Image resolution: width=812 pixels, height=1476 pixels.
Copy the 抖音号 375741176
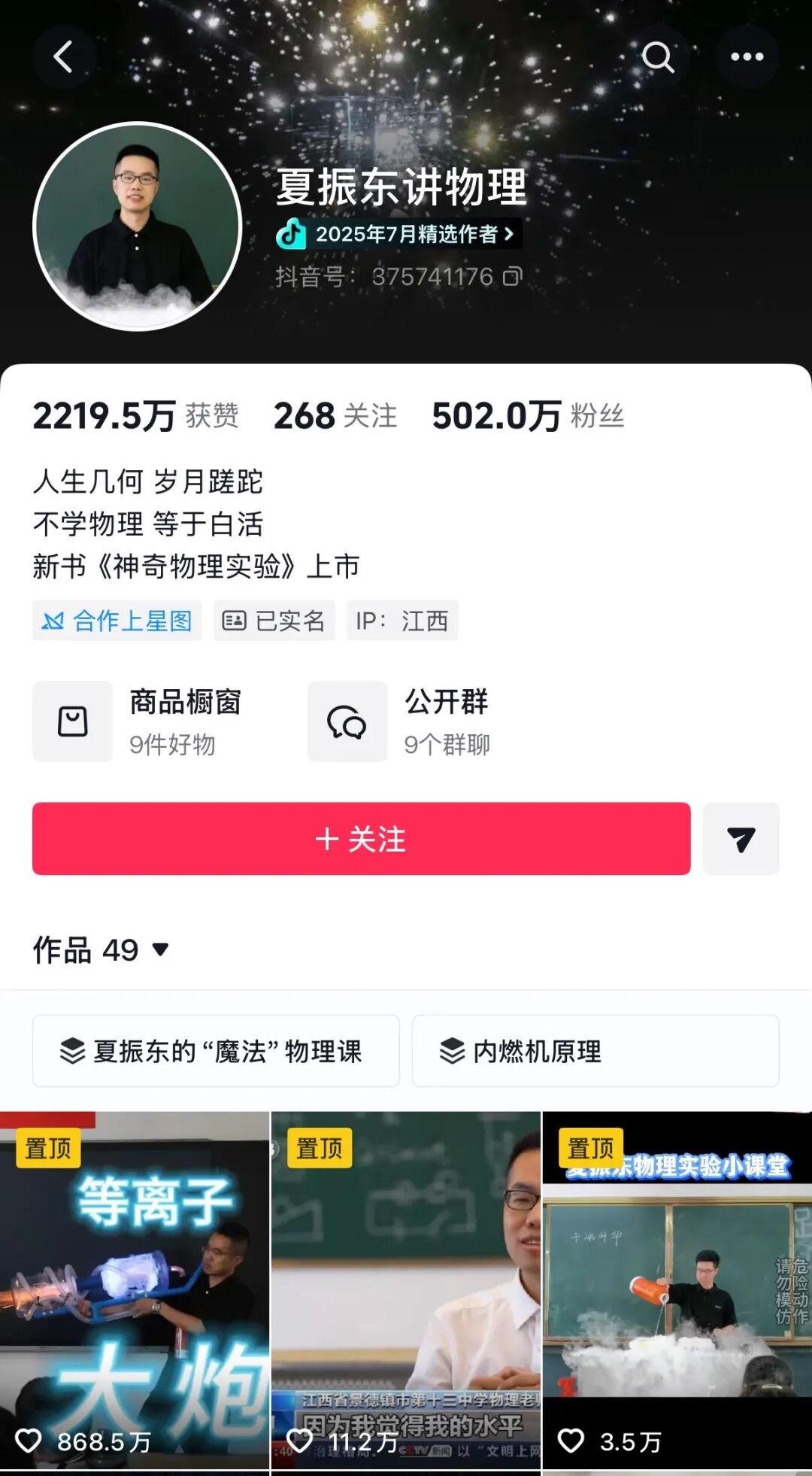pyautogui.click(x=512, y=277)
